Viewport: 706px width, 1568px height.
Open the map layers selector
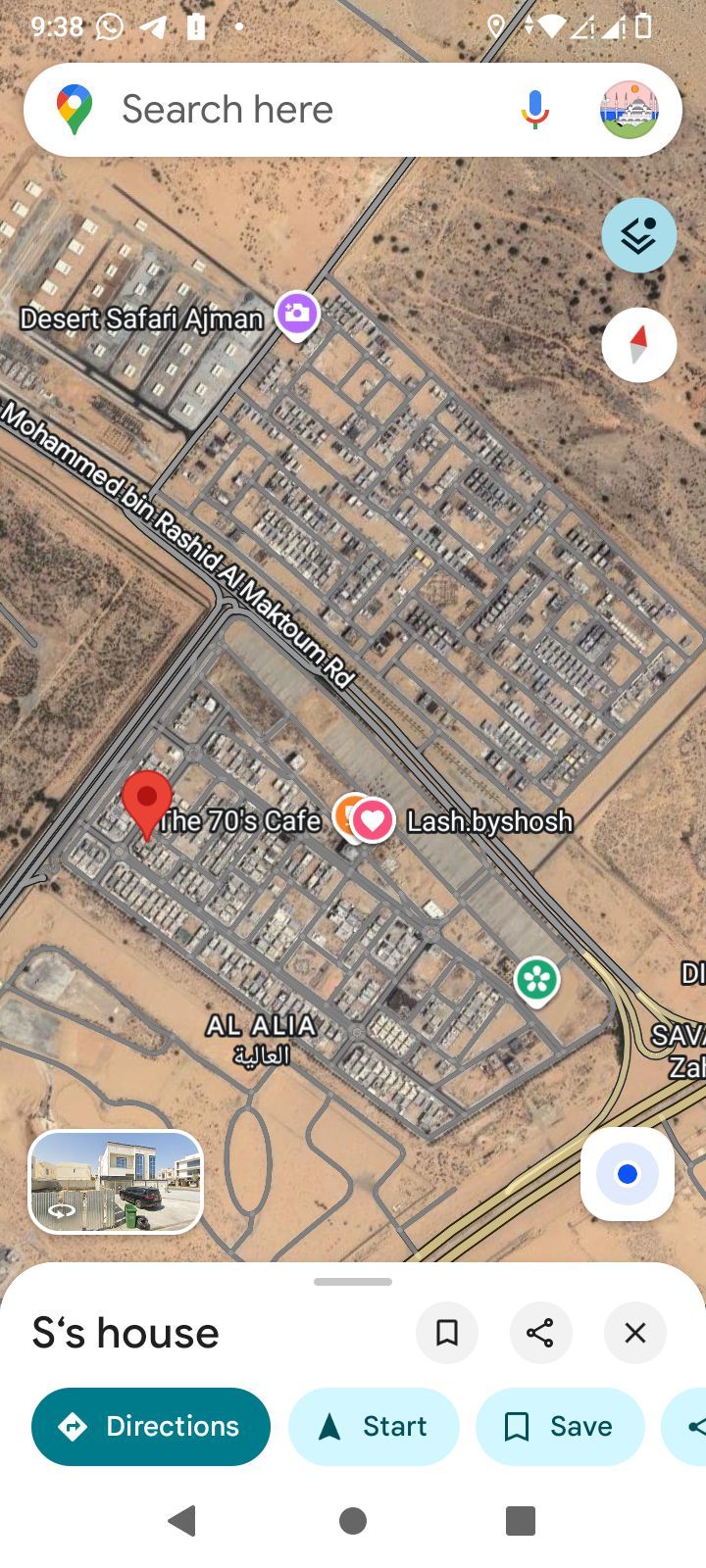click(x=638, y=235)
